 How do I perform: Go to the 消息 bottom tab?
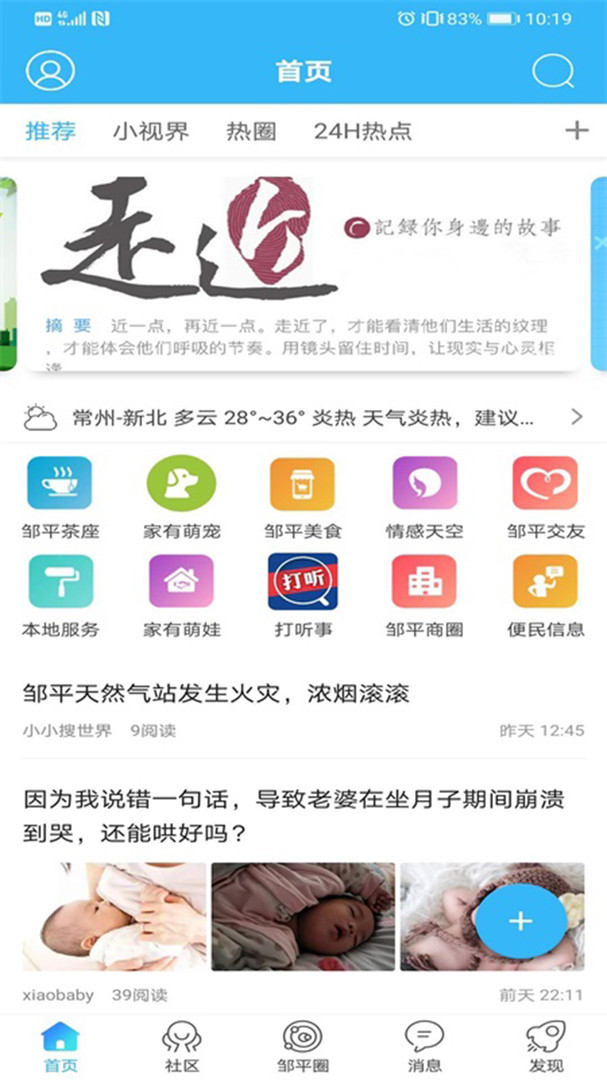(x=424, y=1047)
